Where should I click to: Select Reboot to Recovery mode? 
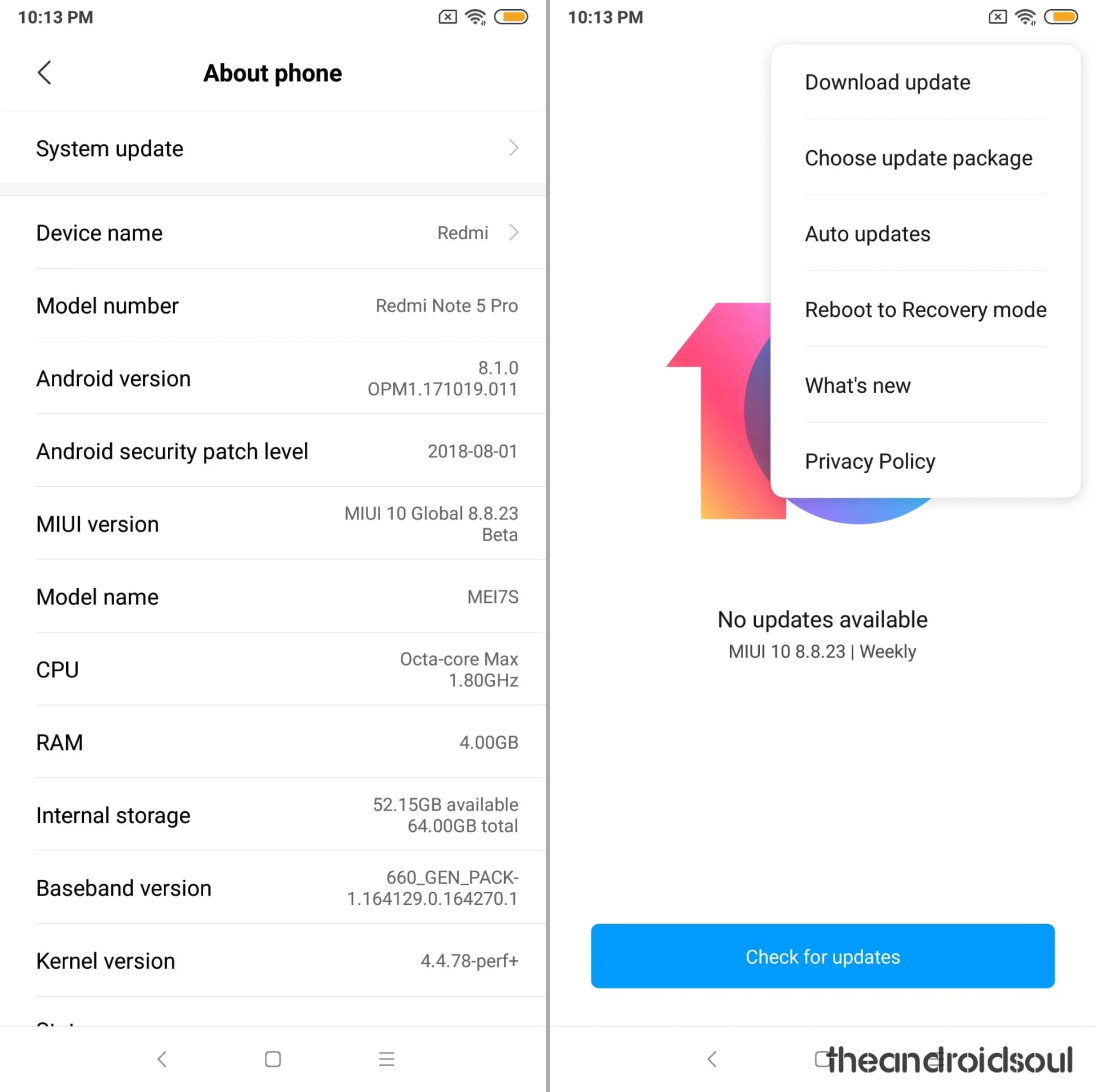[x=925, y=310]
